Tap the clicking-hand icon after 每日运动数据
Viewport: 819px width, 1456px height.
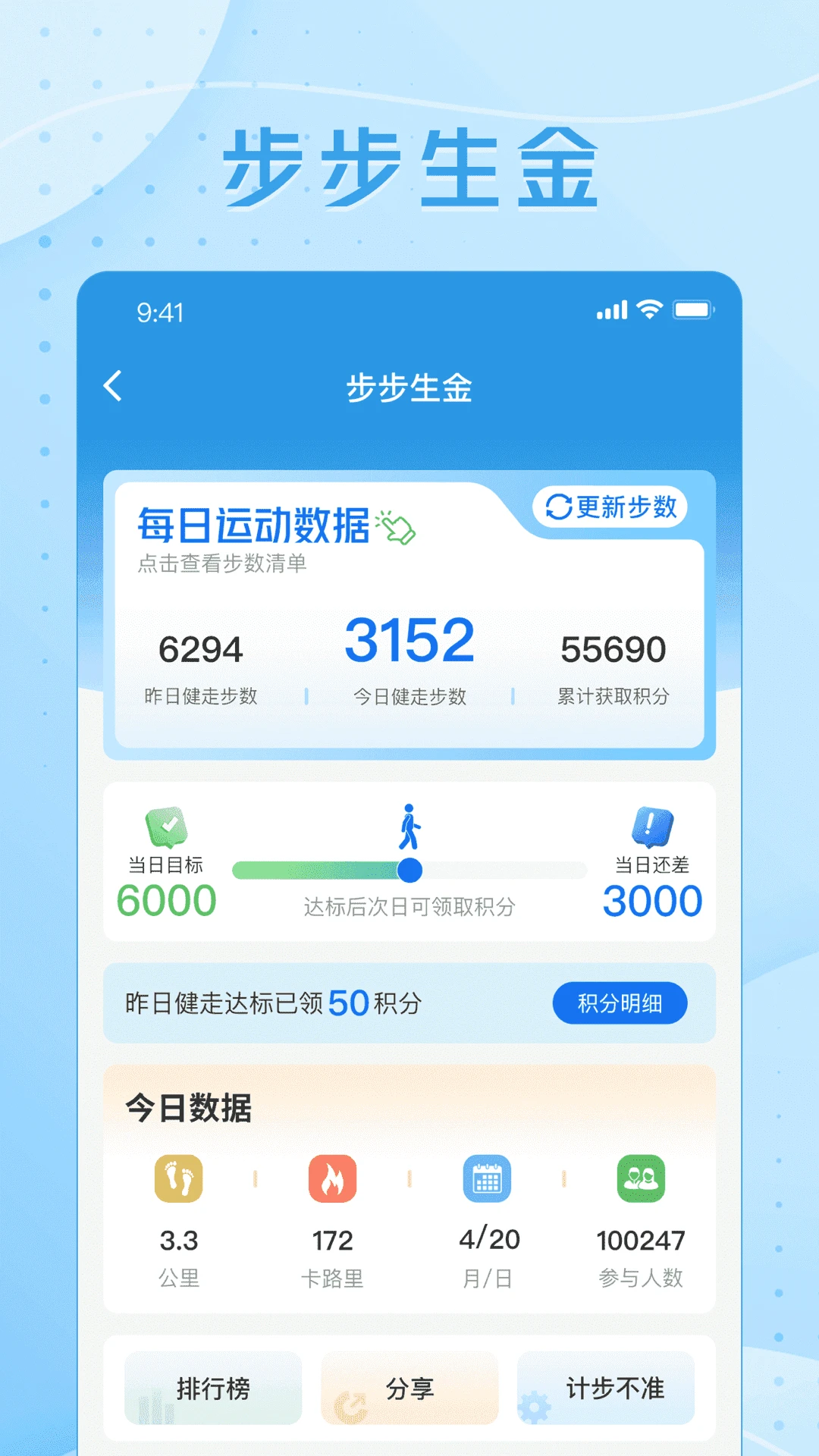400,529
